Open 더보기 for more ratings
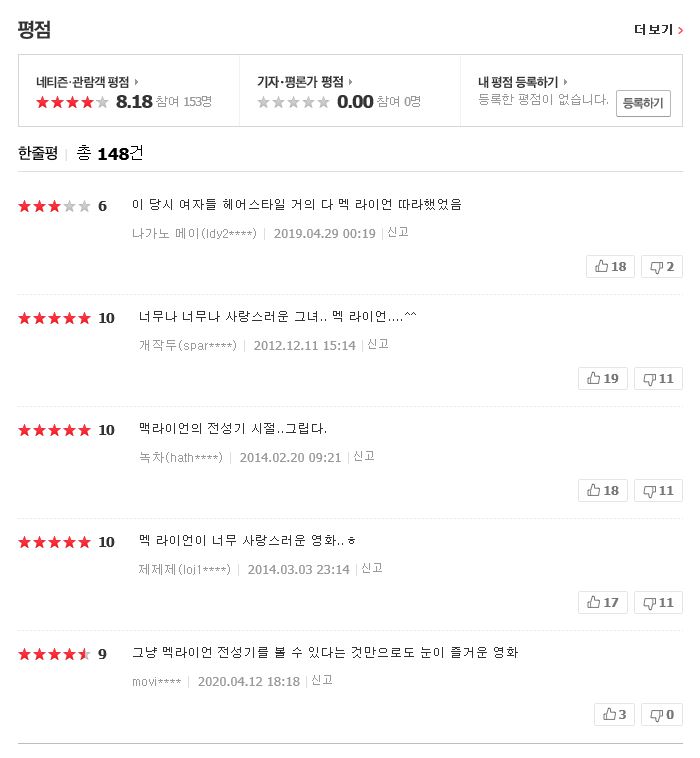This screenshot has height=758, width=700. tap(658, 30)
